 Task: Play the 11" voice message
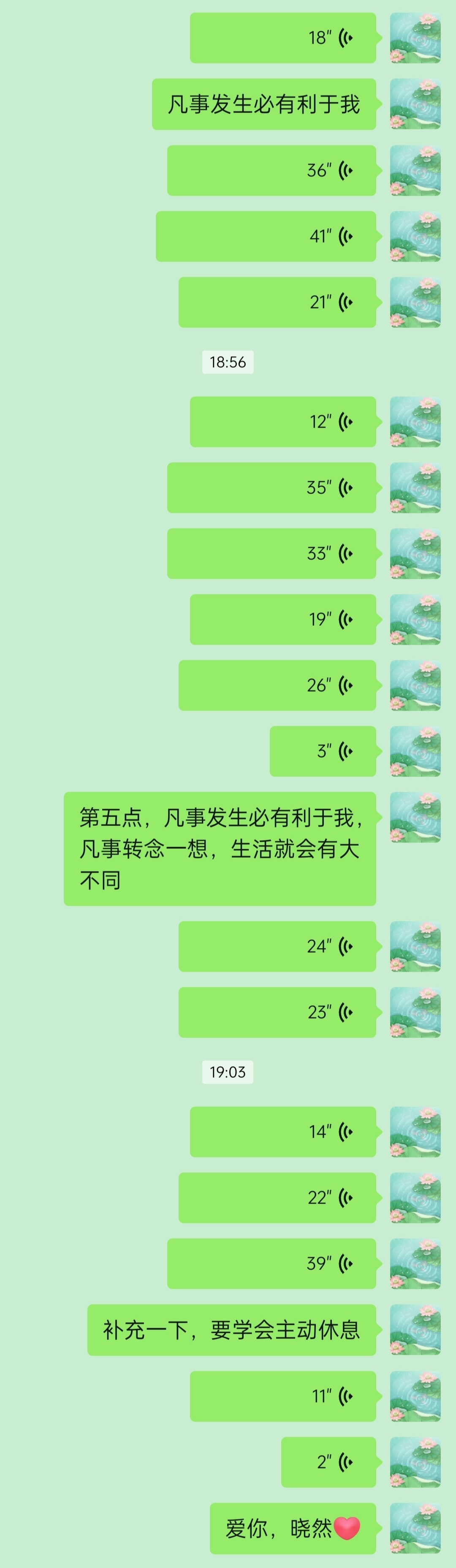(282, 1396)
